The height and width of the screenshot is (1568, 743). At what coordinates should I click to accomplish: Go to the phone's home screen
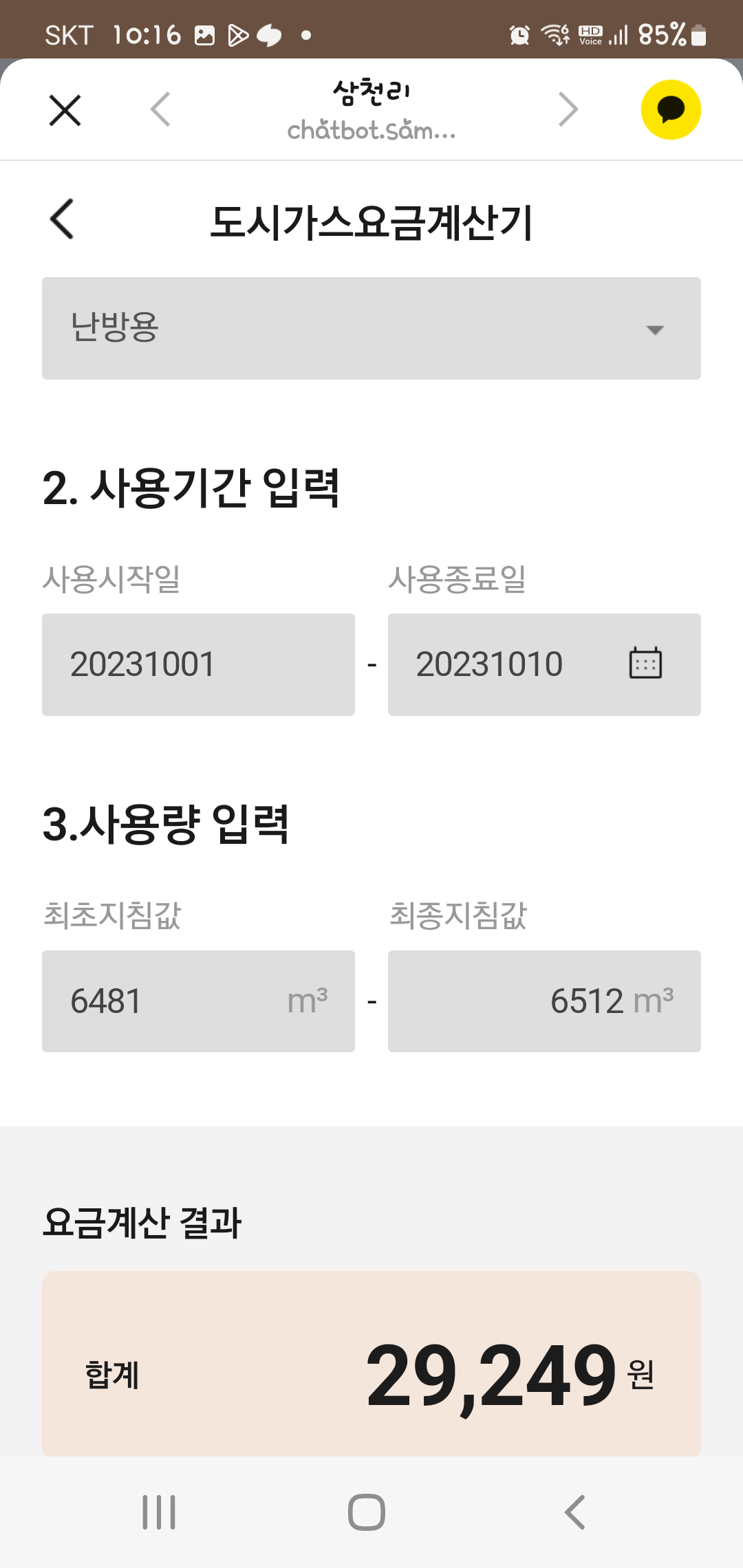[x=367, y=1512]
